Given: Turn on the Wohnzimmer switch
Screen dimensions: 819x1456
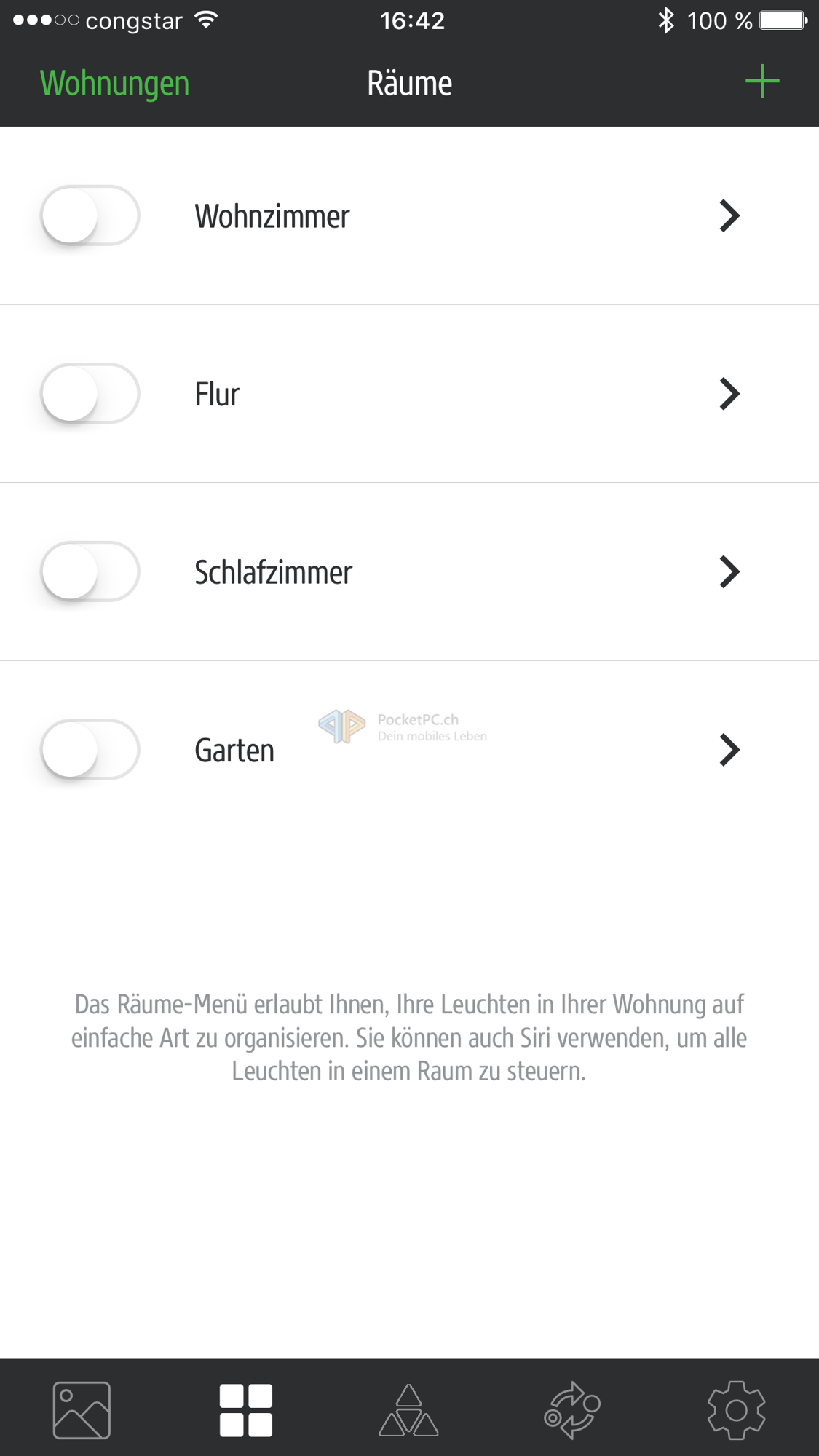Looking at the screenshot, I should coord(90,215).
